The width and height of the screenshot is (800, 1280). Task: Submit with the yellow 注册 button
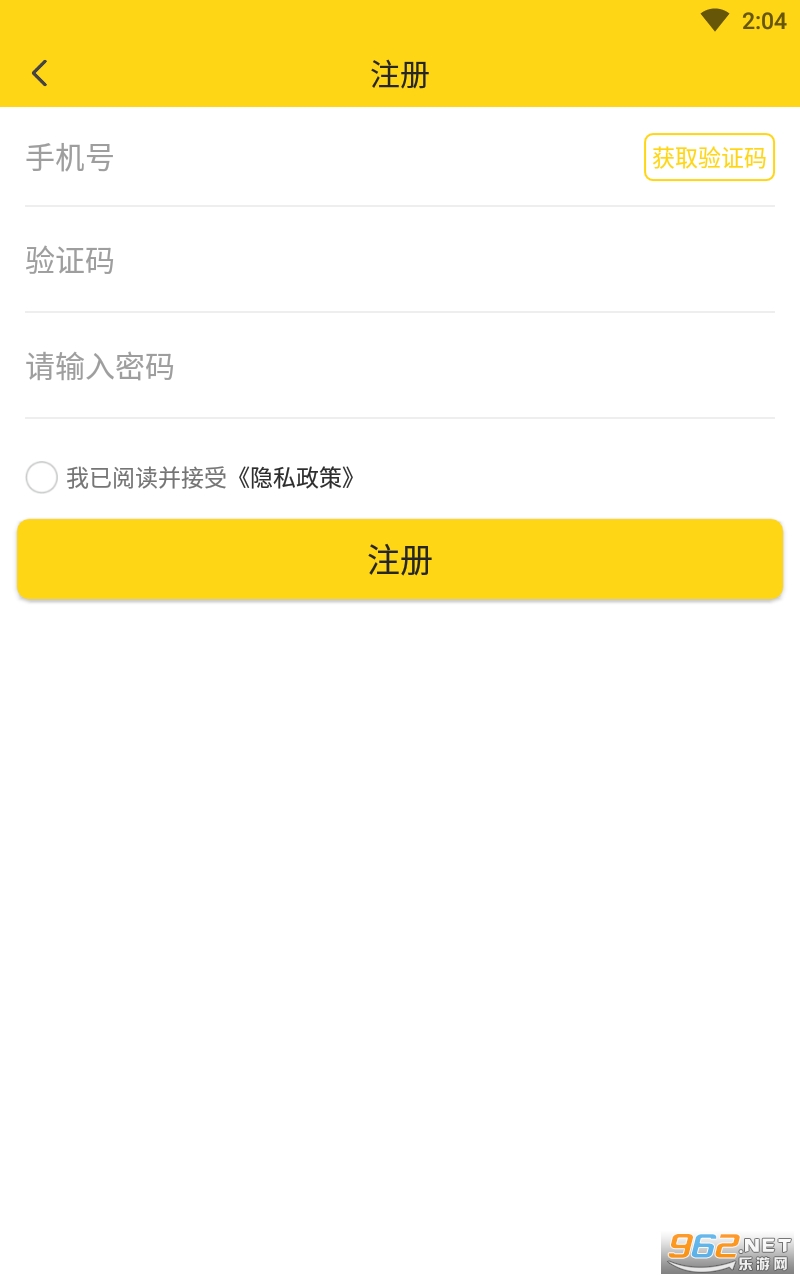coord(400,560)
